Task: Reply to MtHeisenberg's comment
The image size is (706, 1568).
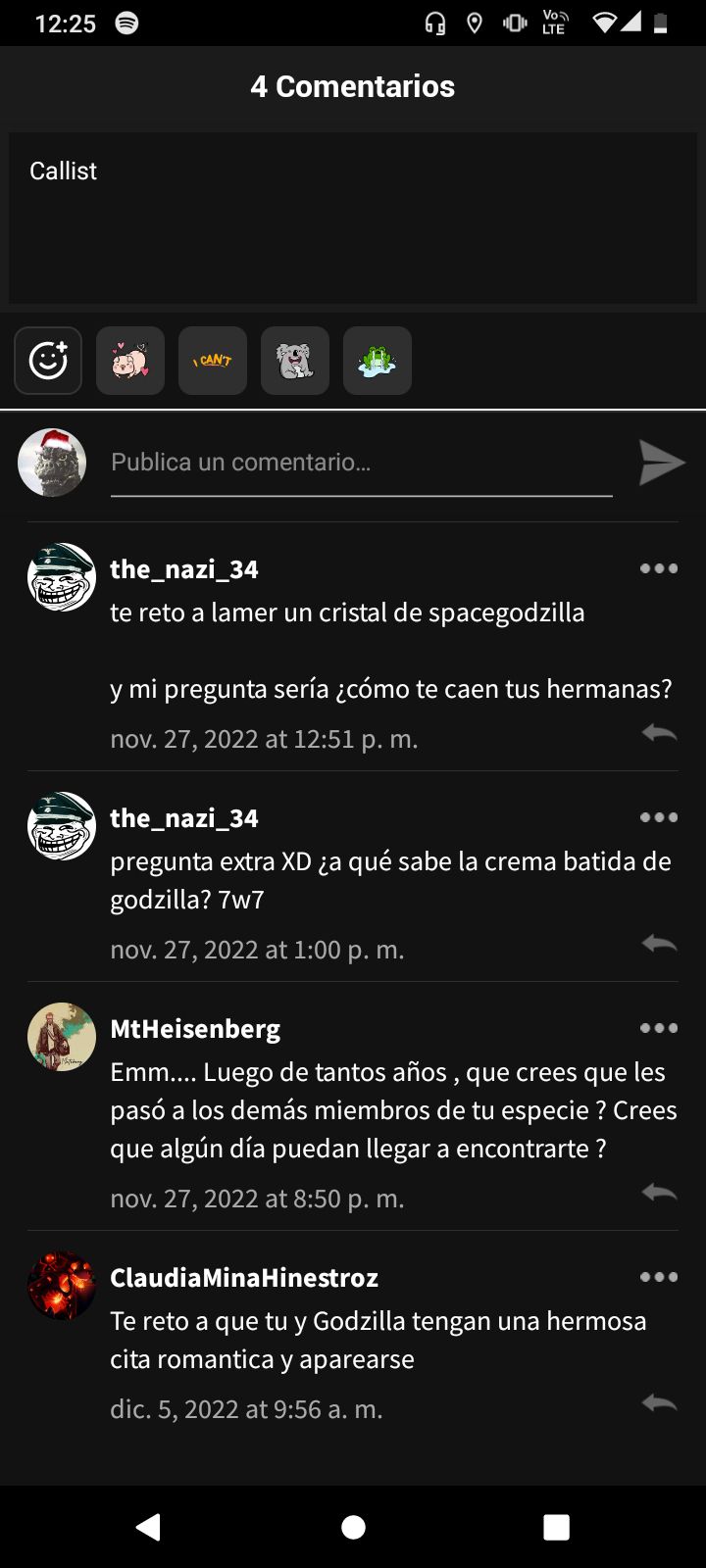Action: click(x=659, y=1193)
